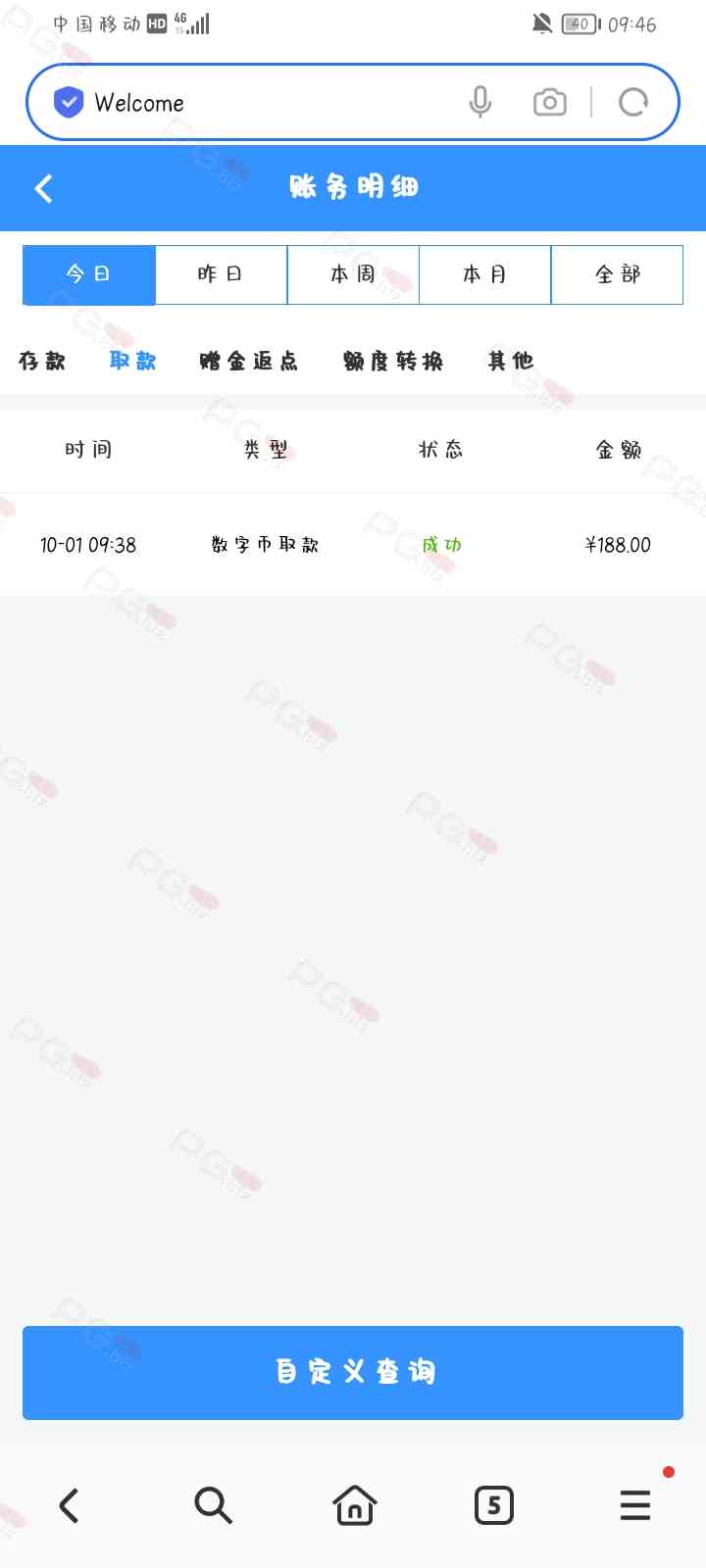
Task: Open the camera scan icon
Action: point(549,102)
